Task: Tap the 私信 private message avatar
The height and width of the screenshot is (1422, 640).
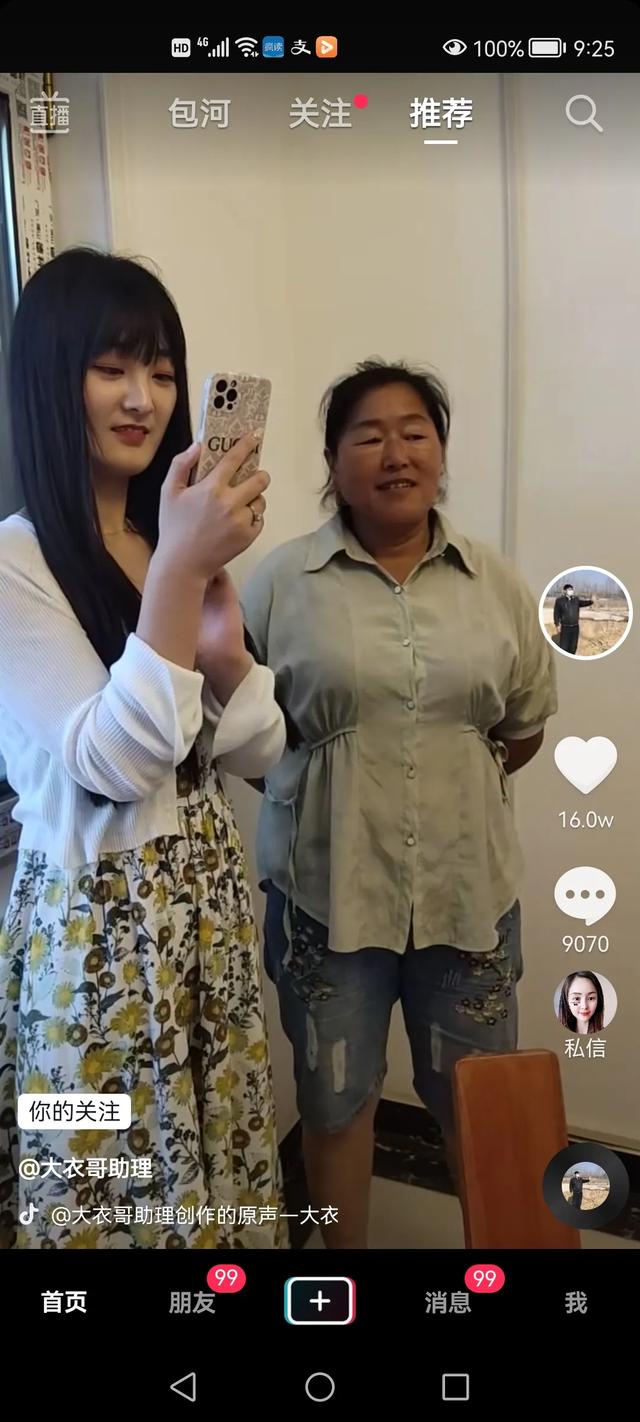Action: tap(585, 1003)
